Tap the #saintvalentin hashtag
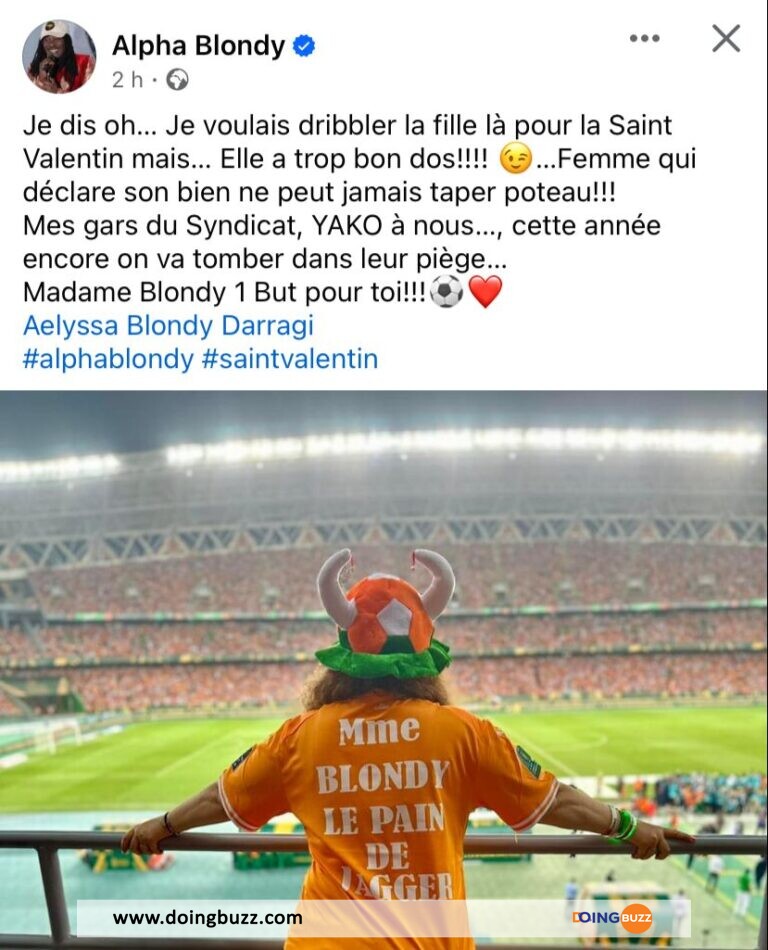 290,359
